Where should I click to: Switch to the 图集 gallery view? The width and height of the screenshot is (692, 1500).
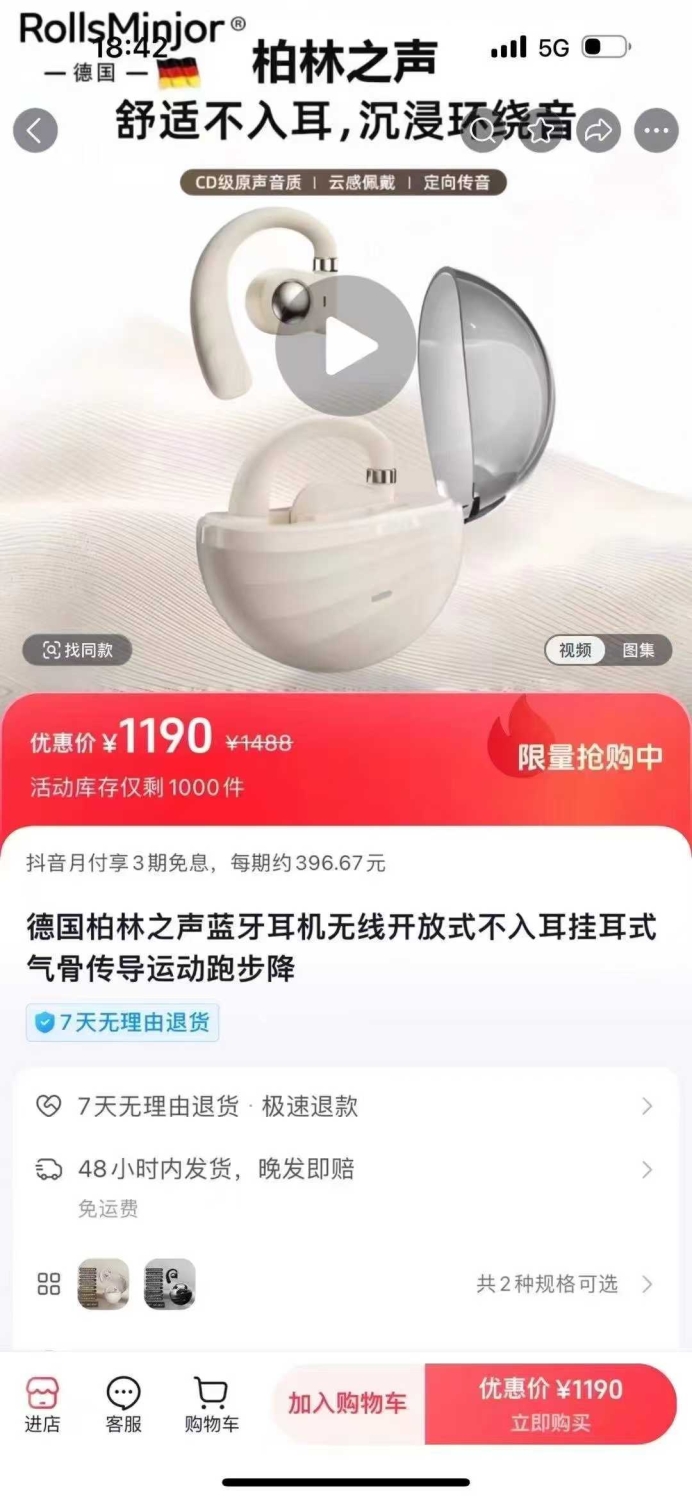point(638,650)
